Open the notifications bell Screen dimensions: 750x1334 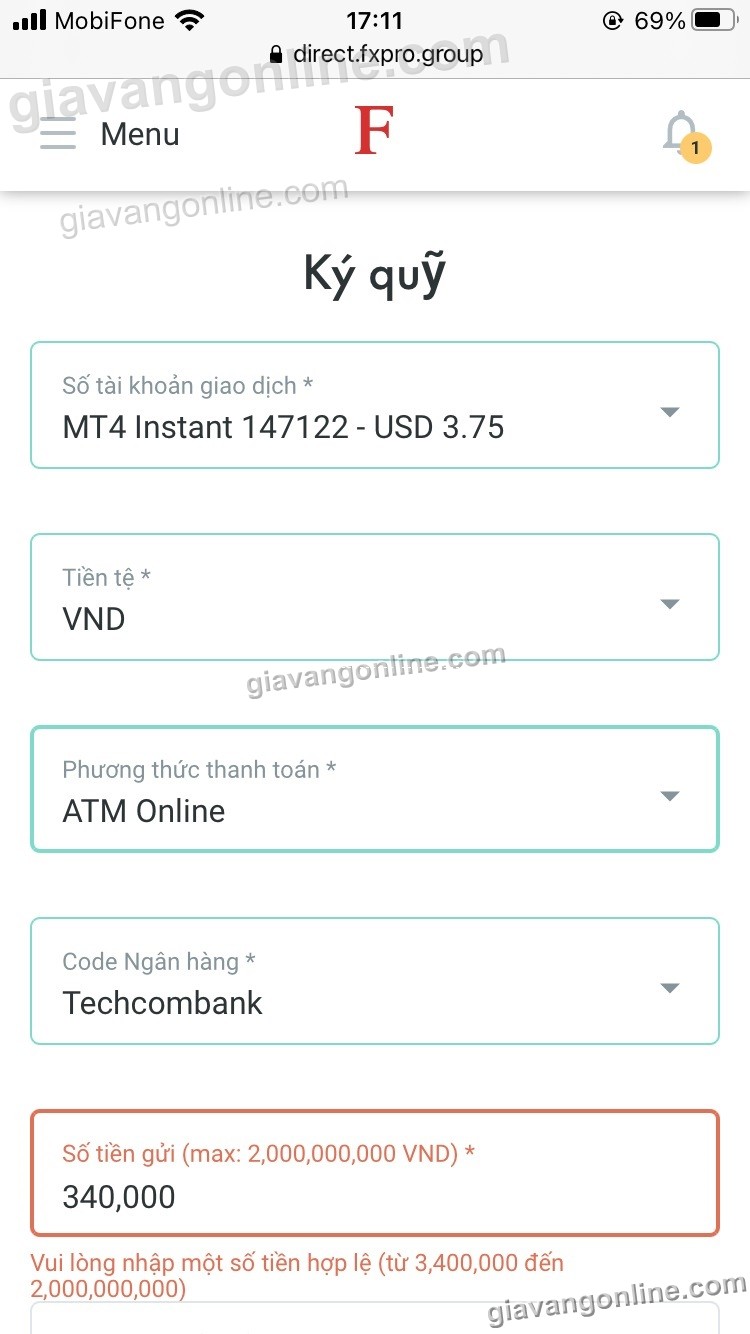click(685, 136)
